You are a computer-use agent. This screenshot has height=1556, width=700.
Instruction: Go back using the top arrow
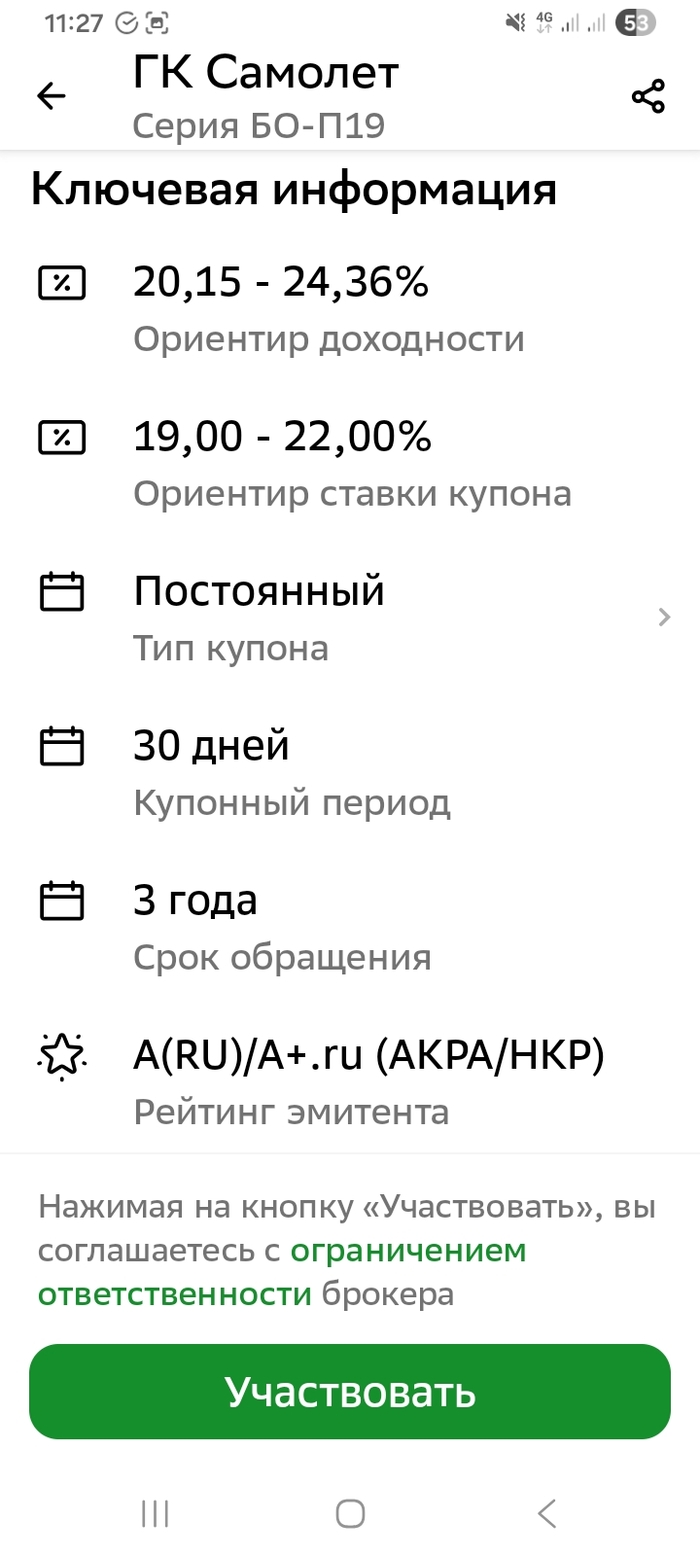tap(51, 96)
